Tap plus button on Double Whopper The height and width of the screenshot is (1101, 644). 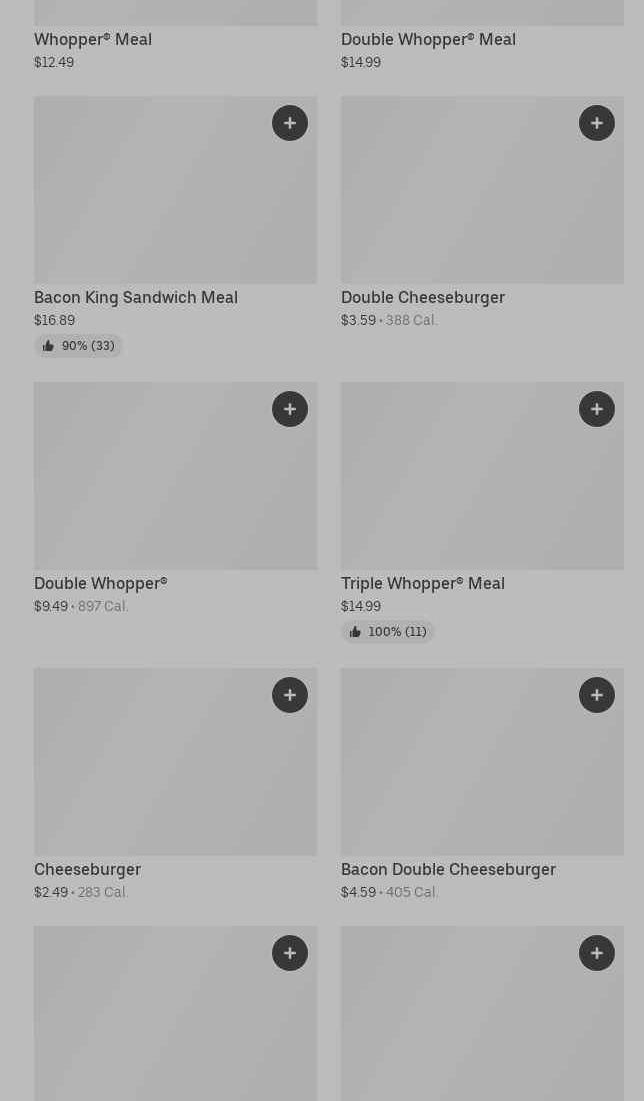pyautogui.click(x=290, y=409)
